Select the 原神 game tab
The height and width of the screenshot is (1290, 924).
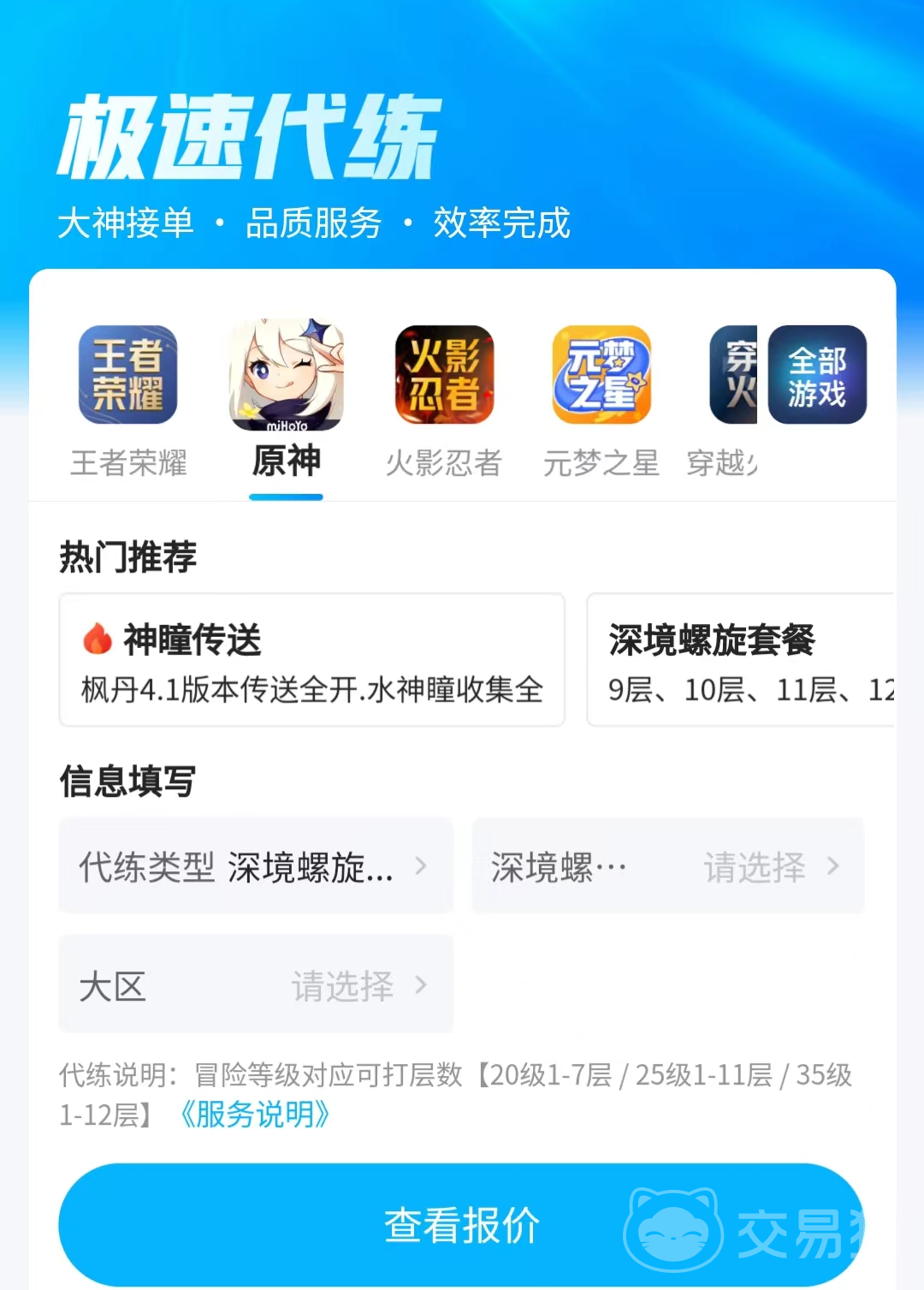[x=287, y=400]
